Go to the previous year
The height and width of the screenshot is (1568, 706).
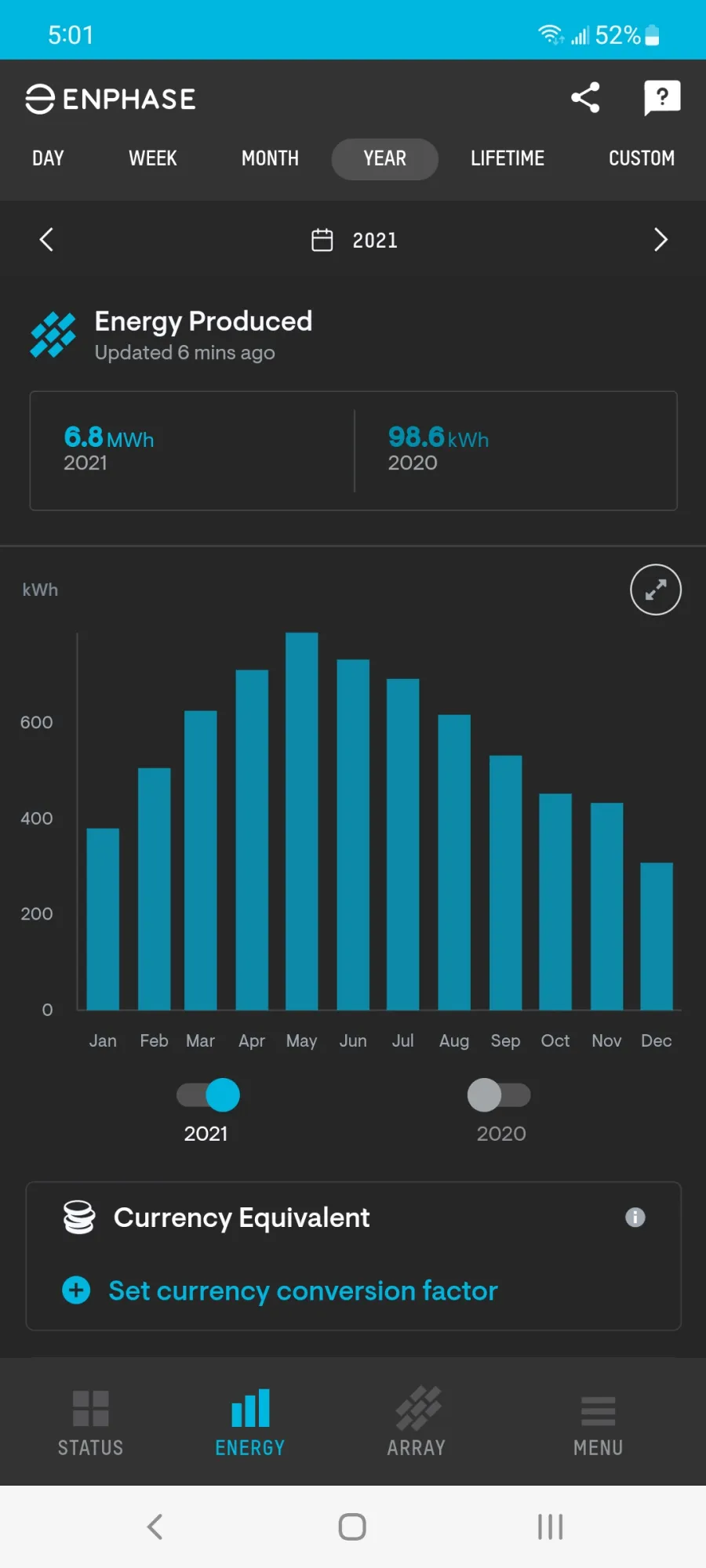46,240
